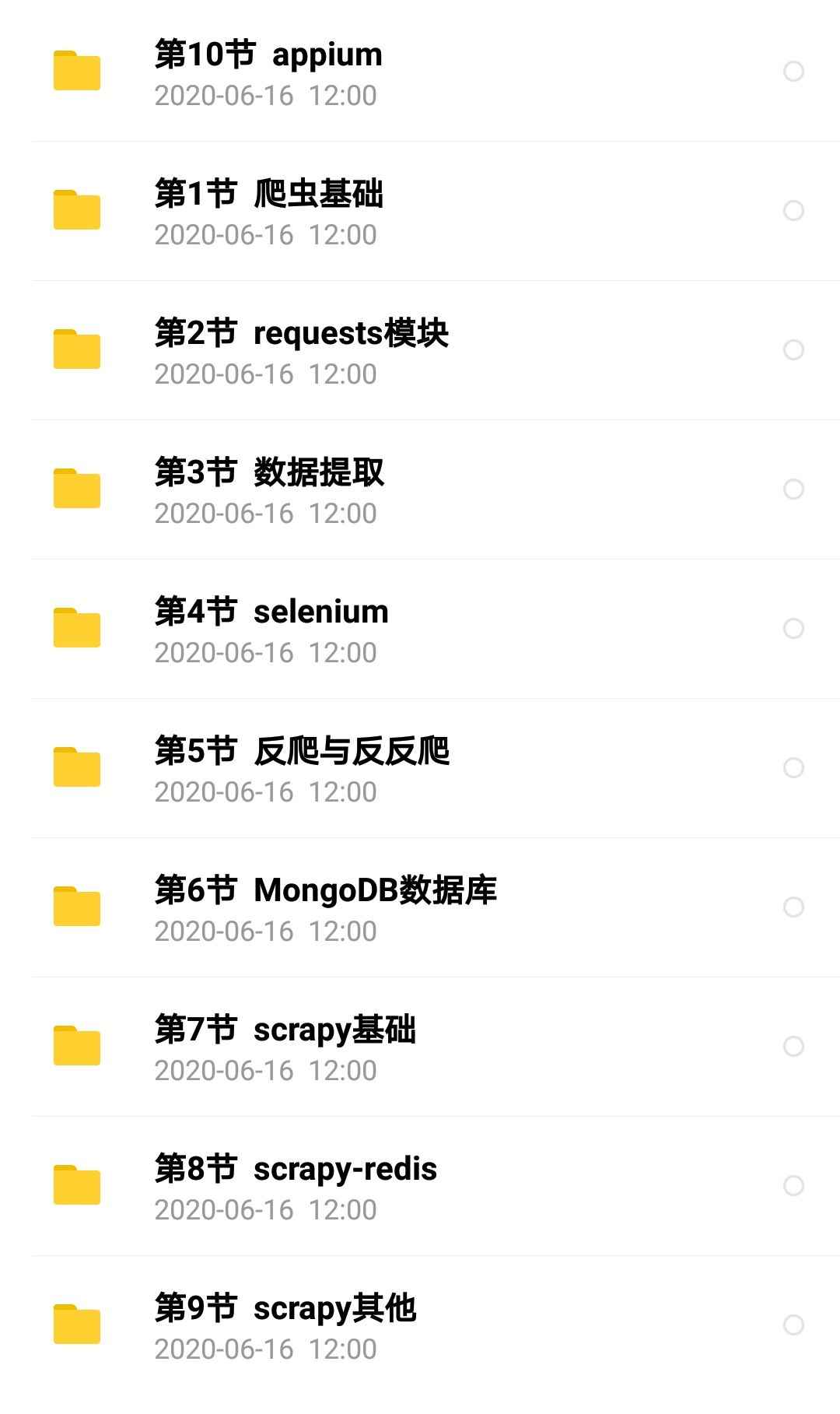The image size is (840, 1414).
Task: Select the 第10节 appium folder circle
Action: coord(793,72)
